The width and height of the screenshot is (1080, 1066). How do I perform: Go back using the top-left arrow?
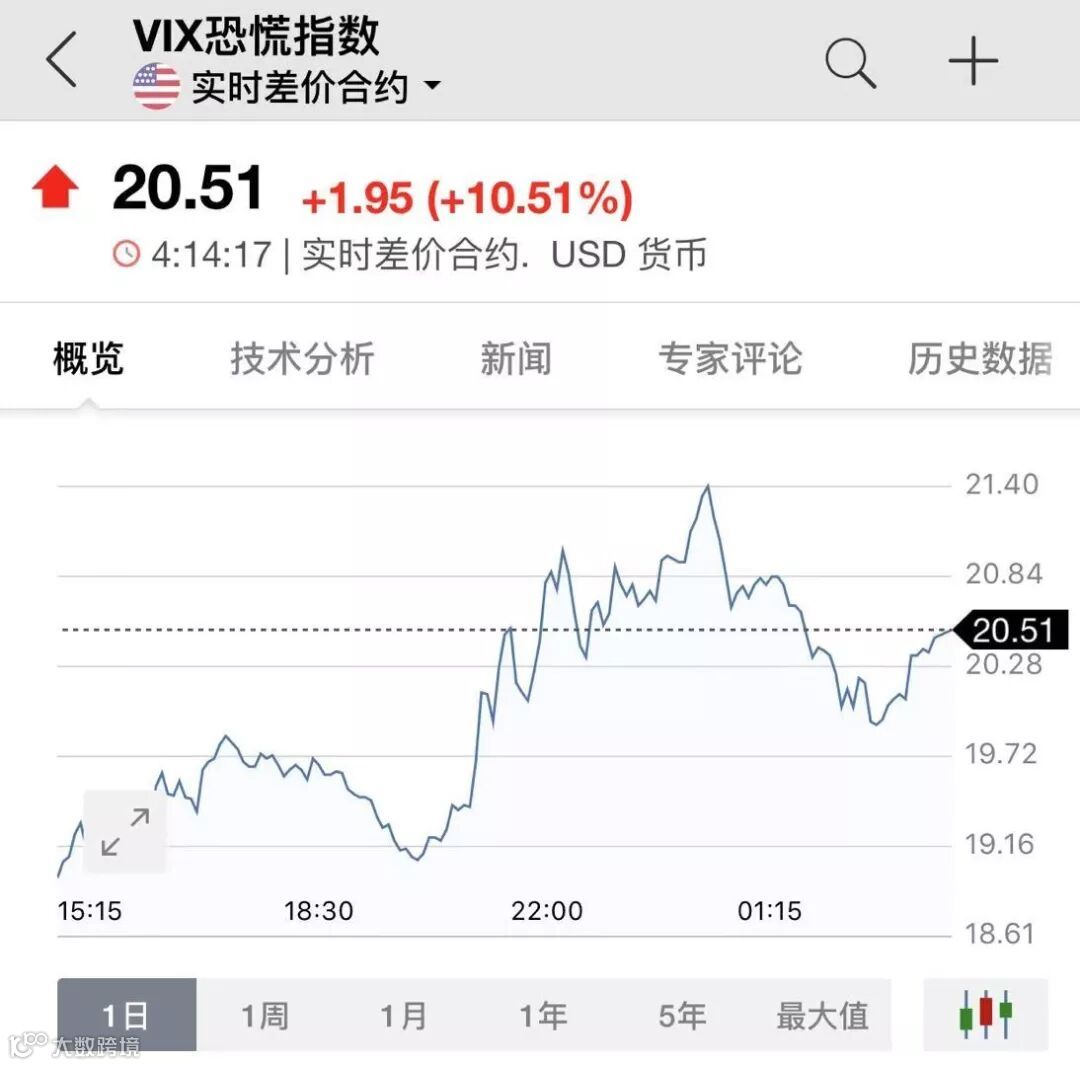(x=62, y=60)
